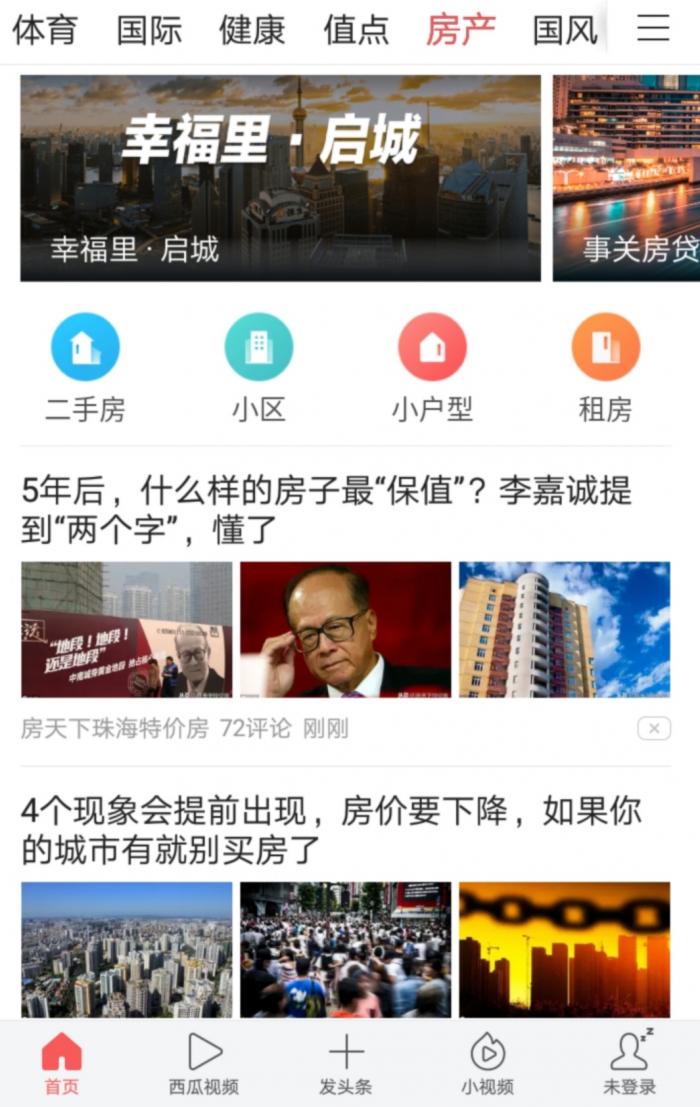Image resolution: width=700 pixels, height=1107 pixels.
Task: Dismiss the 房天下珠海特价房 article
Action: 654,729
